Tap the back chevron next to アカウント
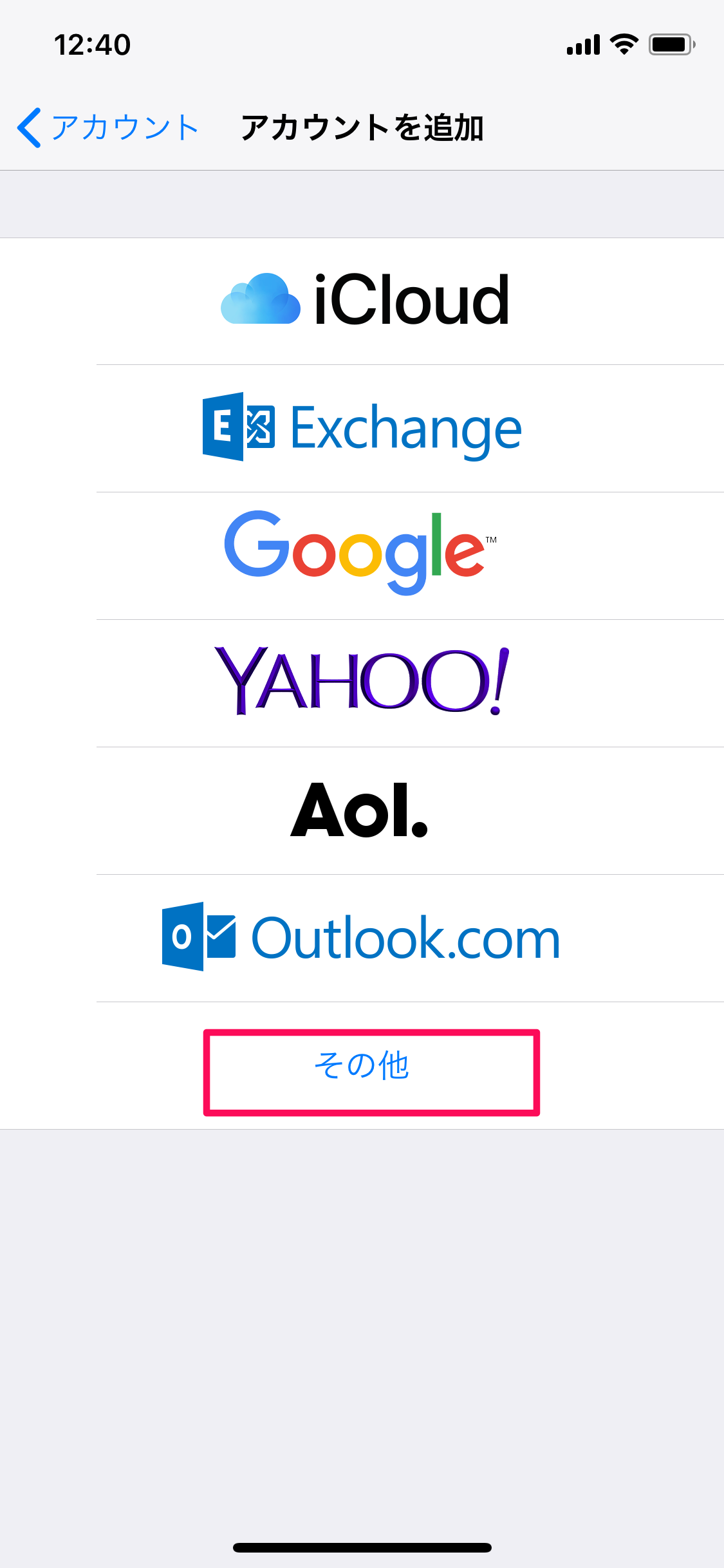Screen dimensions: 724x1568 pyautogui.click(x=29, y=126)
